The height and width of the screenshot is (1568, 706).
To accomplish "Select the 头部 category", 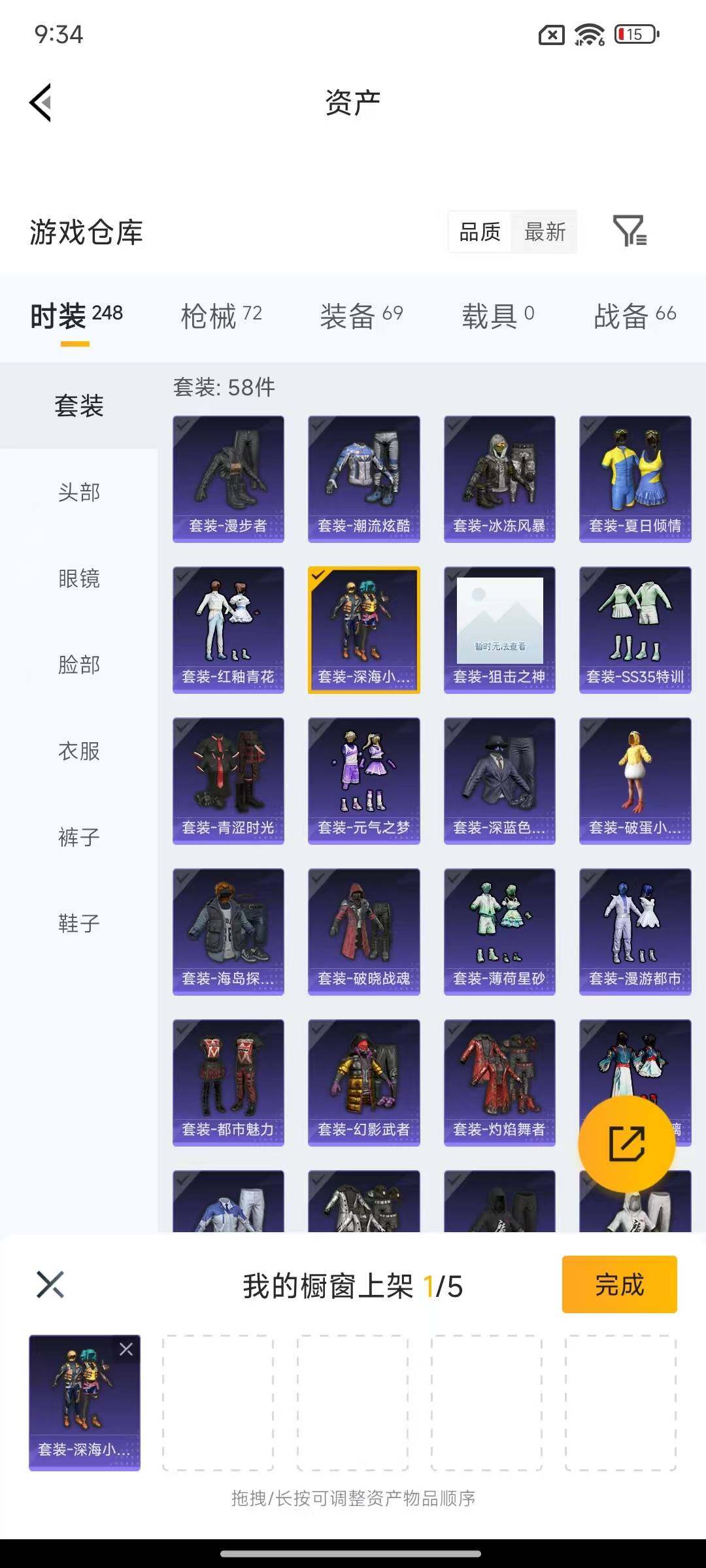I will 78,492.
